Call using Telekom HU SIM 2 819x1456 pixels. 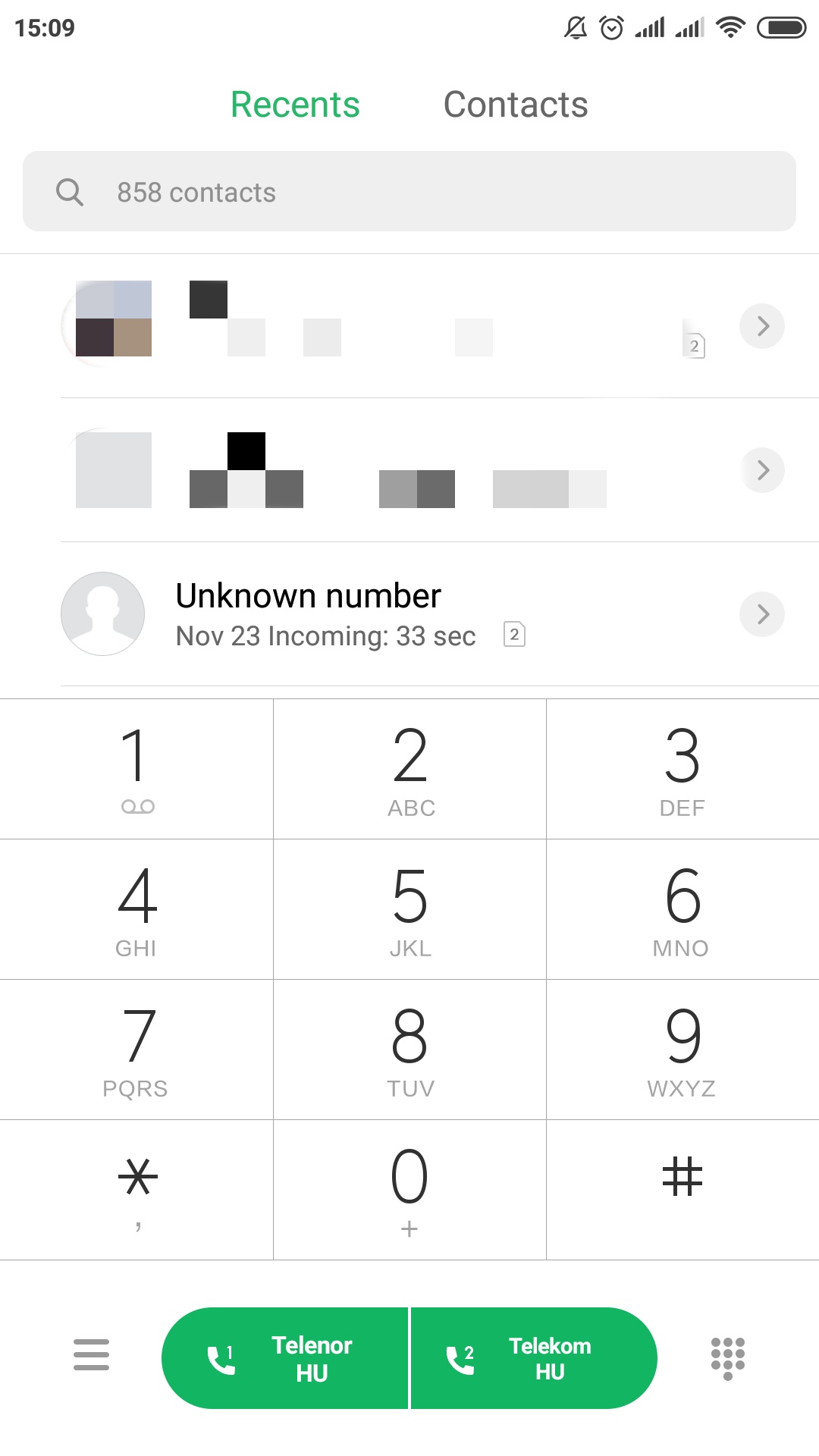[534, 1358]
